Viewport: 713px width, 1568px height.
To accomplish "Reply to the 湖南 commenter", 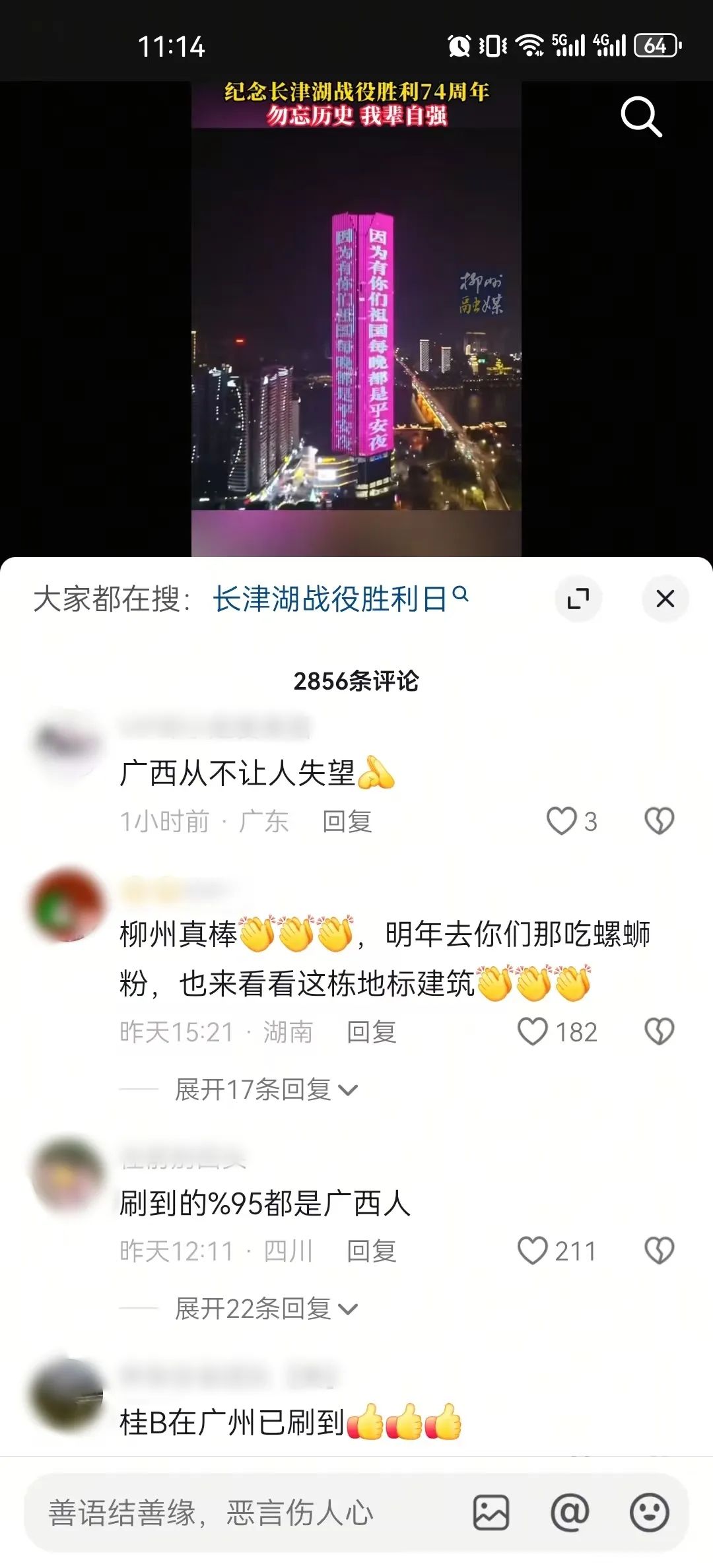I will 372,1033.
